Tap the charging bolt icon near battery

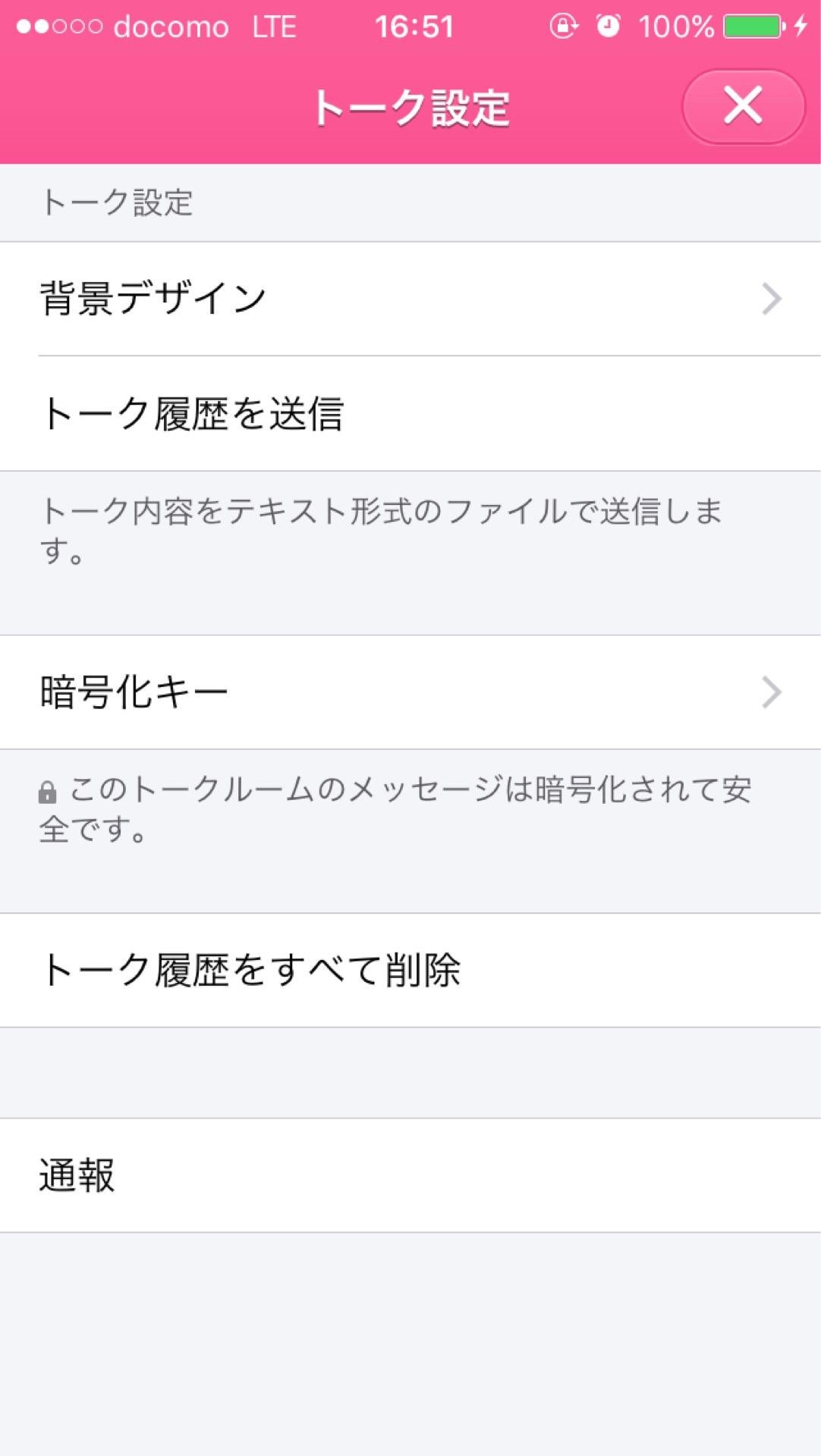coord(799,26)
